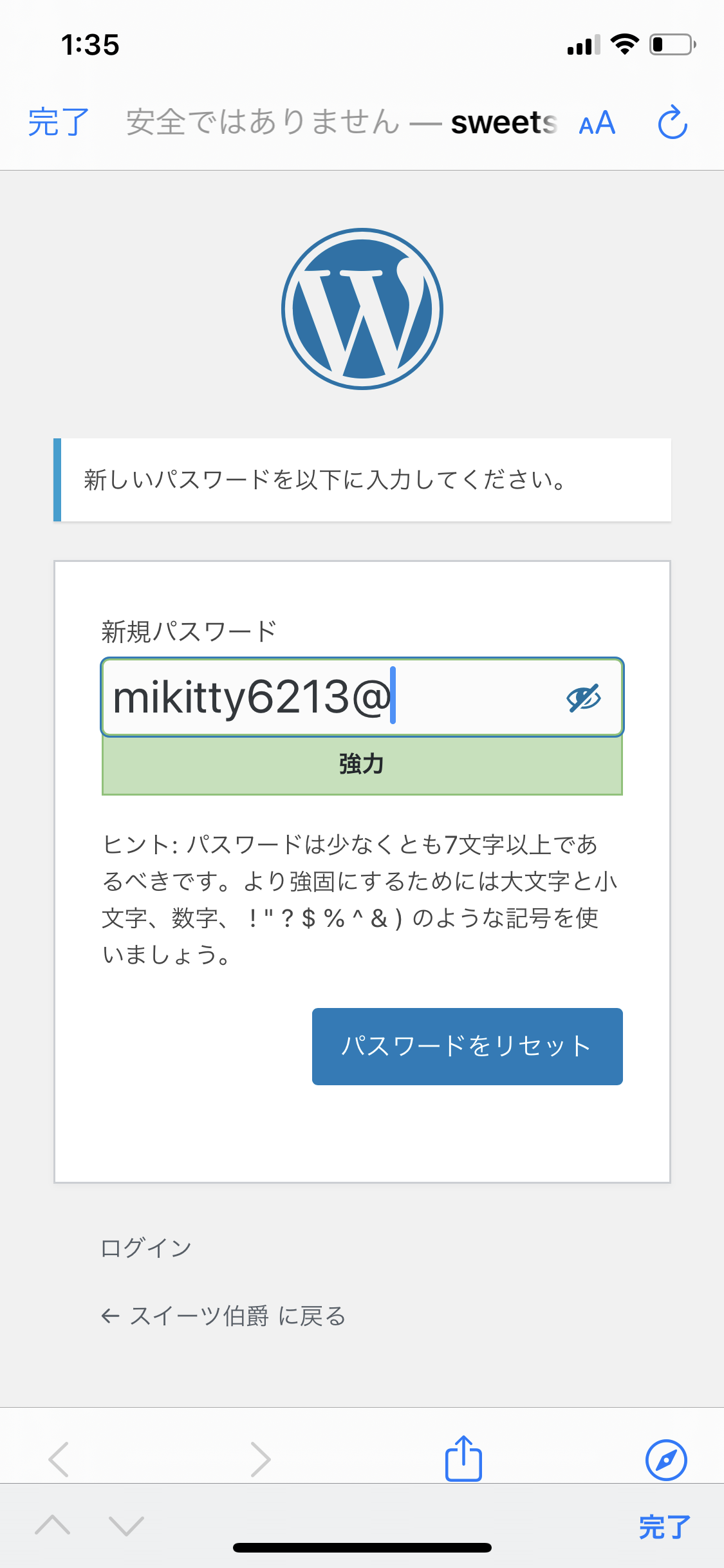The image size is (724, 1568).
Task: Open the AA text size menu
Action: tap(597, 123)
